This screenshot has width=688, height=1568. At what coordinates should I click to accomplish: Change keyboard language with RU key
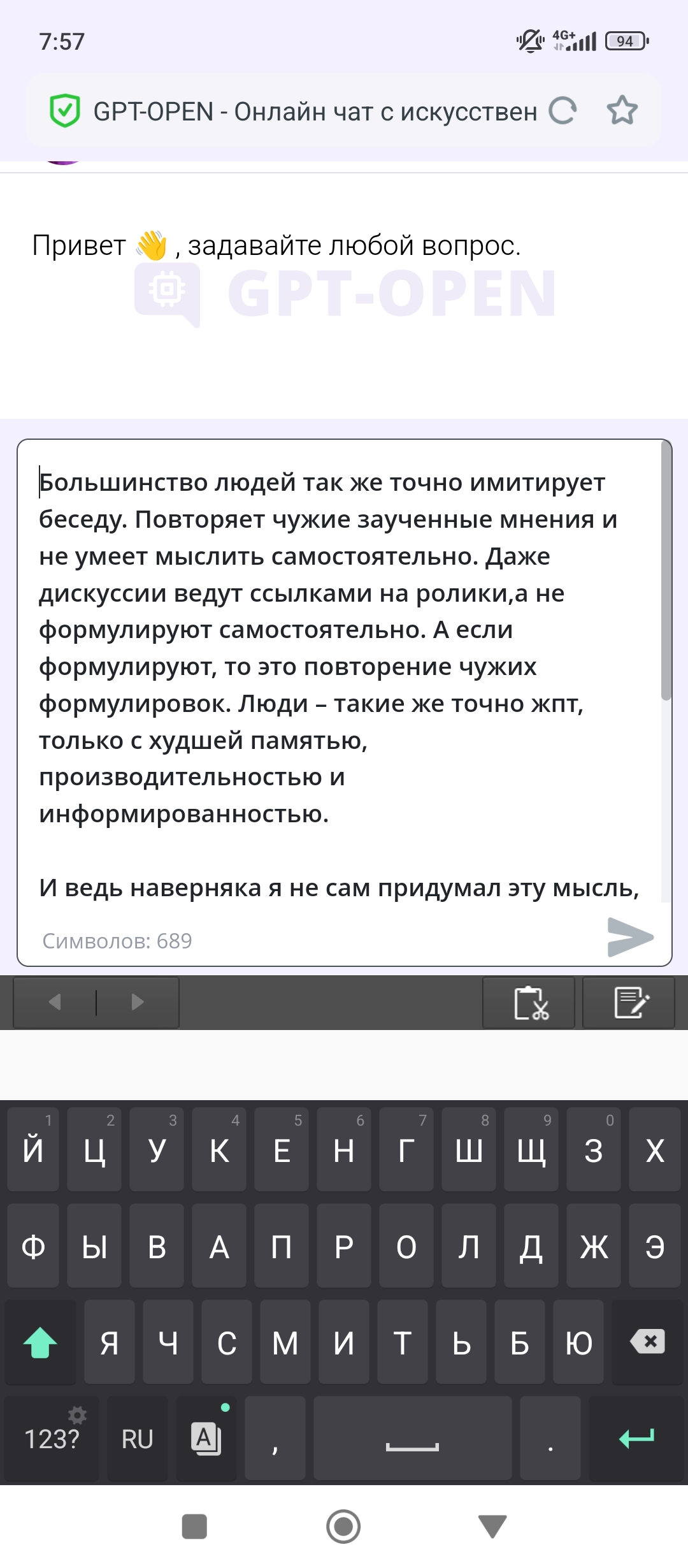click(138, 1438)
